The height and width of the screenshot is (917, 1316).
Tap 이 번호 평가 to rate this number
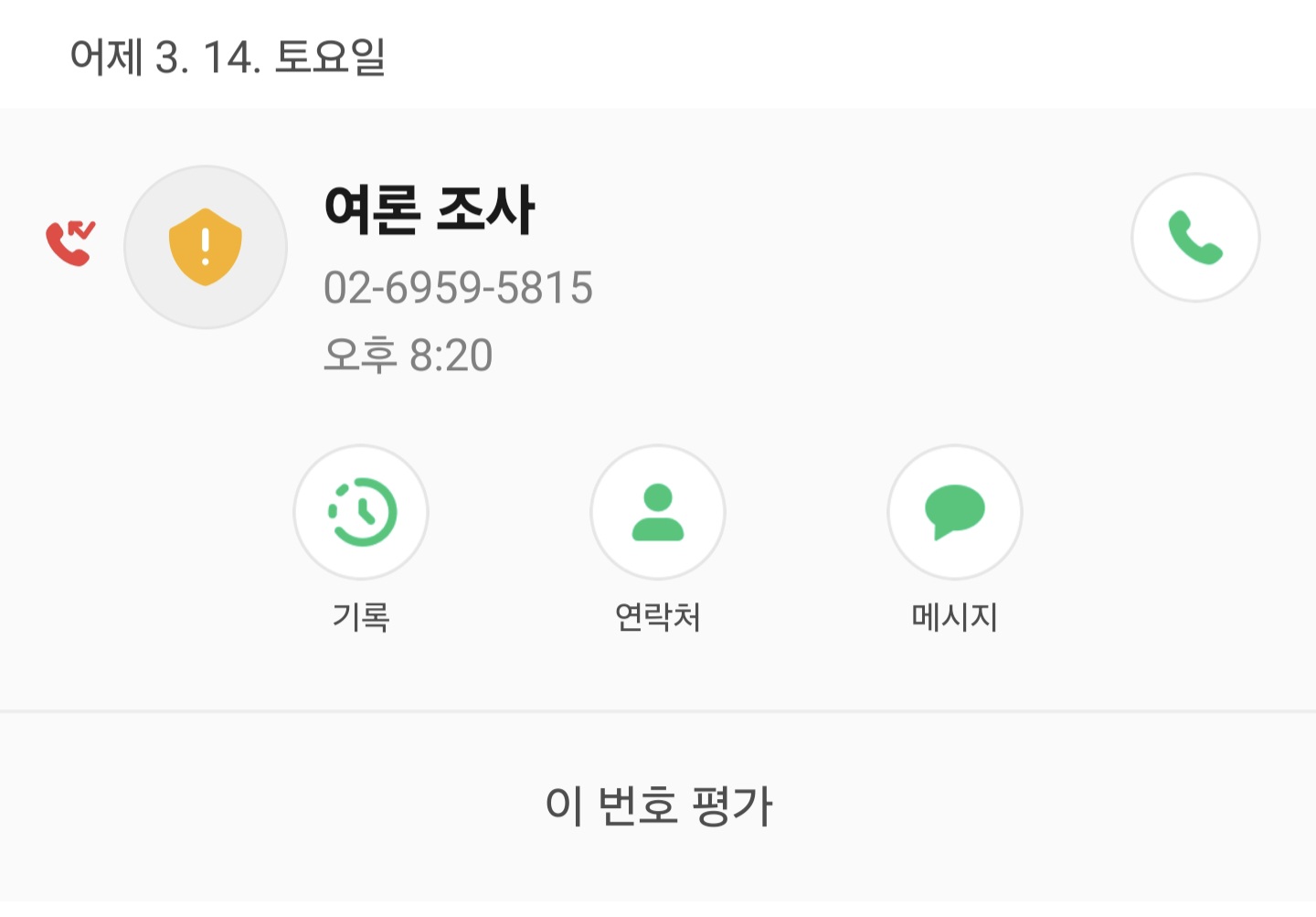pos(658,806)
